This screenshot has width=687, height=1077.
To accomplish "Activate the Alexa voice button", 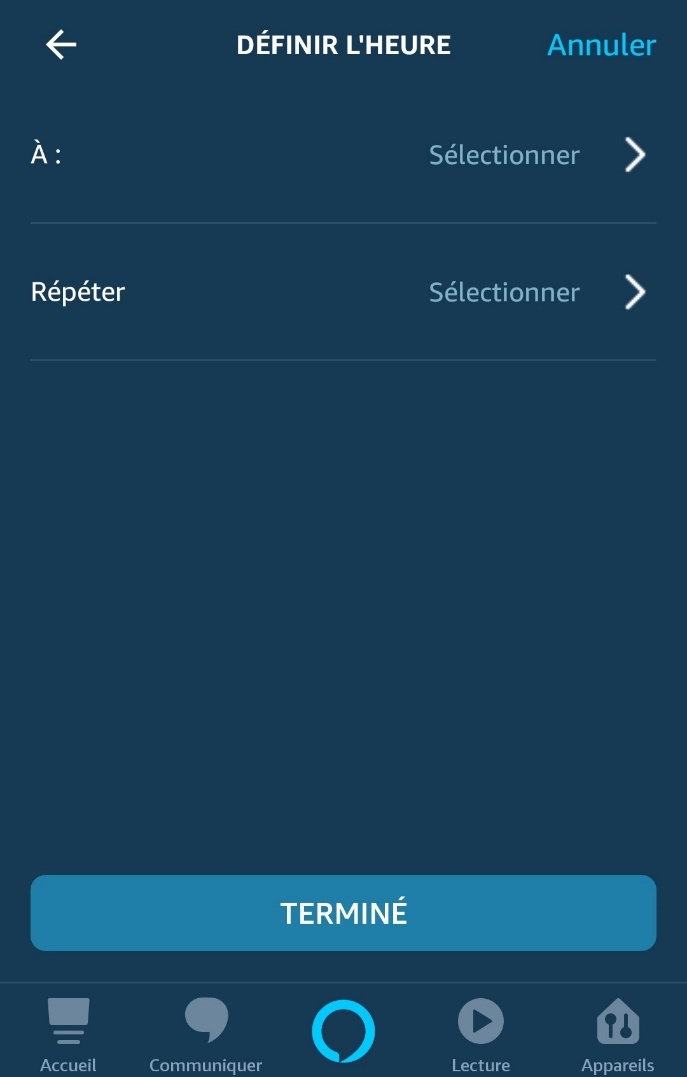I will 343,1031.
